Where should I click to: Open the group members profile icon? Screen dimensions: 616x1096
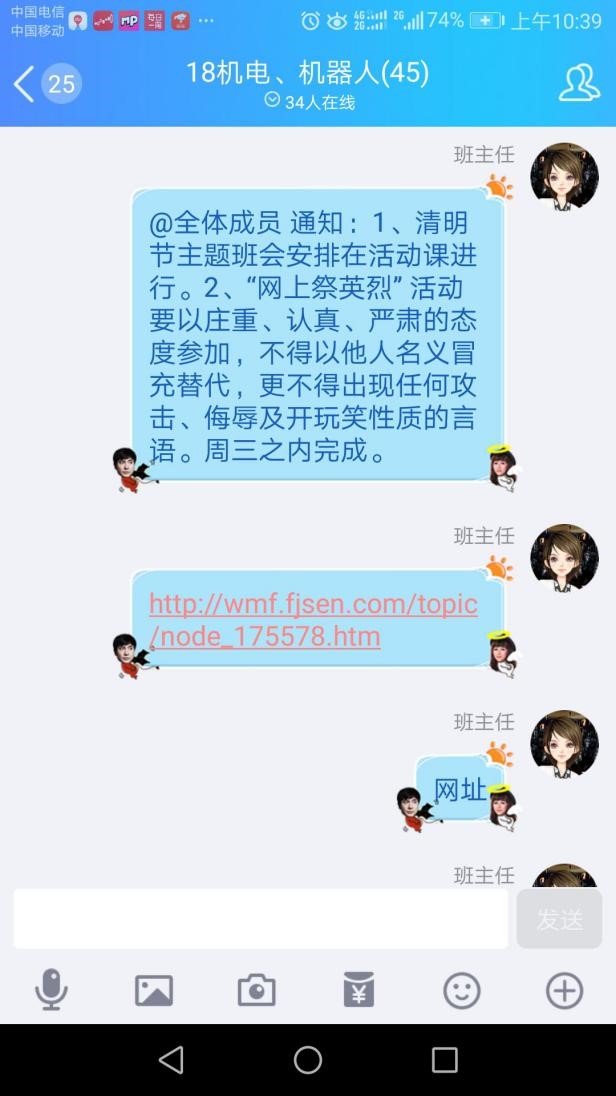tap(579, 84)
